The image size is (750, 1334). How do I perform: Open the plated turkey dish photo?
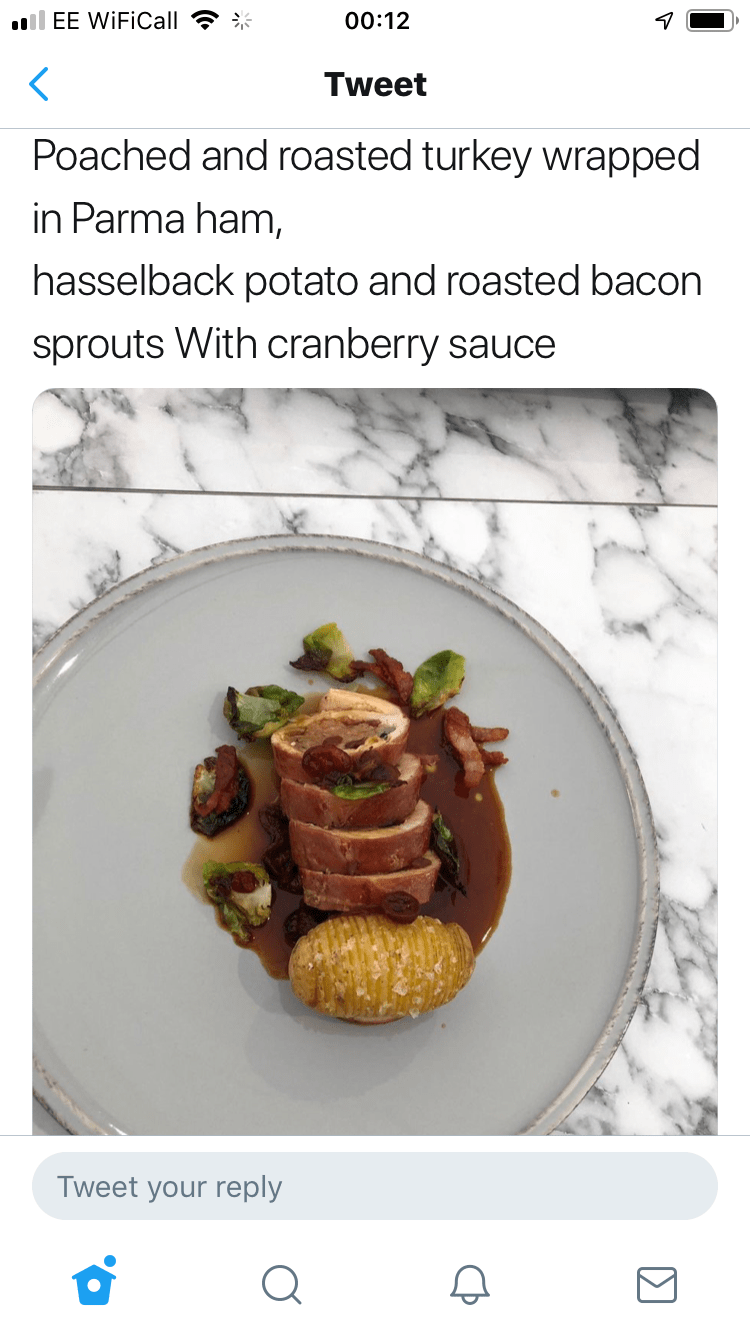(x=375, y=761)
